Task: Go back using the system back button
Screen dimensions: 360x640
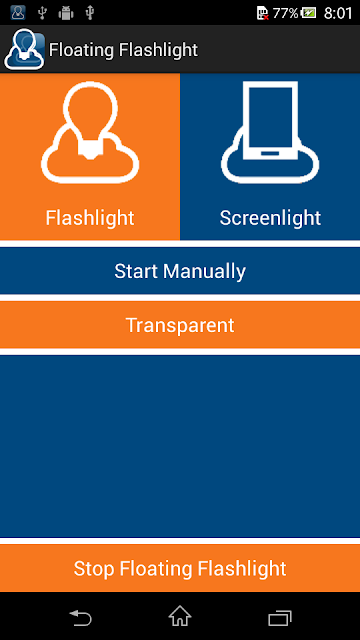Action: point(81,618)
